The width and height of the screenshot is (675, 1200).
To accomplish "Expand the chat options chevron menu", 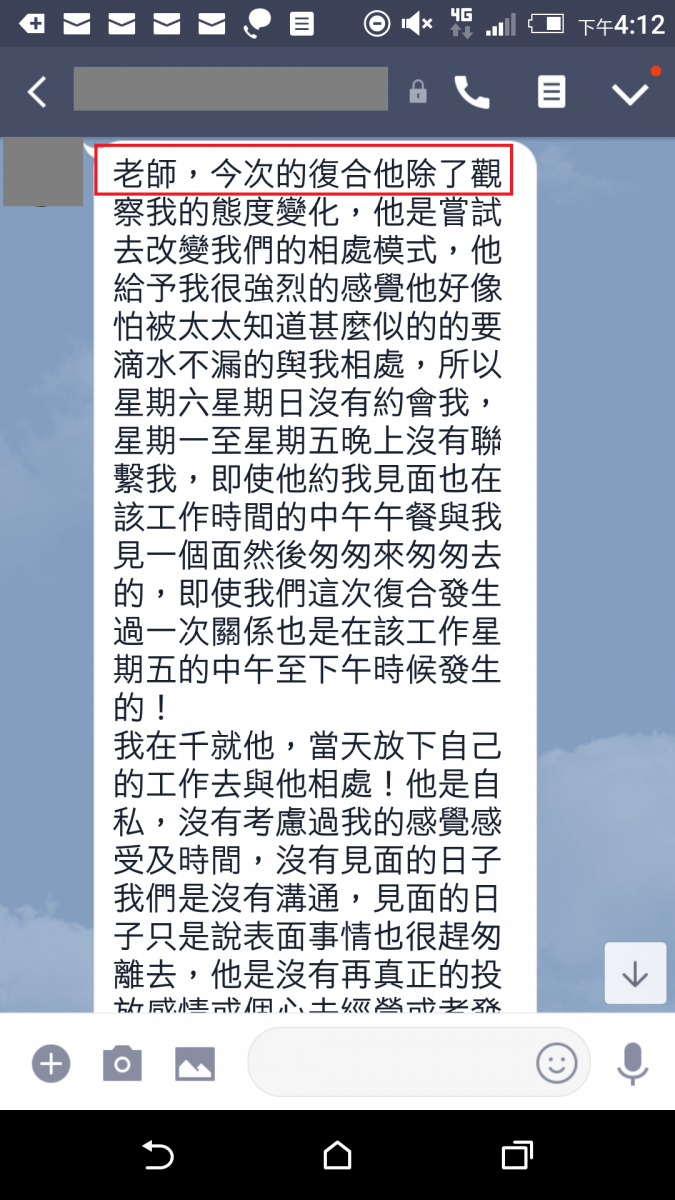I will (x=631, y=92).
